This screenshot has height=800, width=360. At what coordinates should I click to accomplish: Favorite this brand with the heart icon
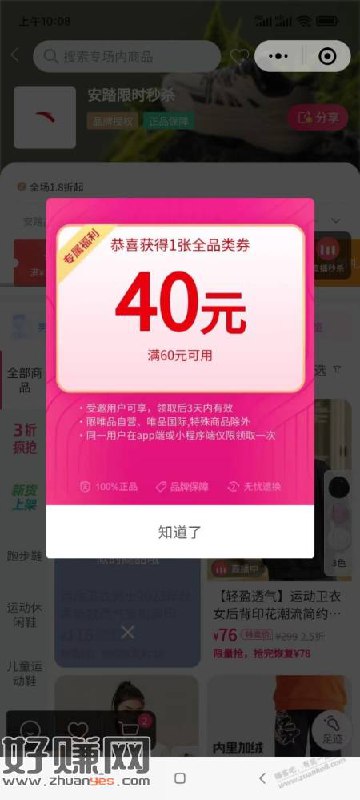click(239, 56)
